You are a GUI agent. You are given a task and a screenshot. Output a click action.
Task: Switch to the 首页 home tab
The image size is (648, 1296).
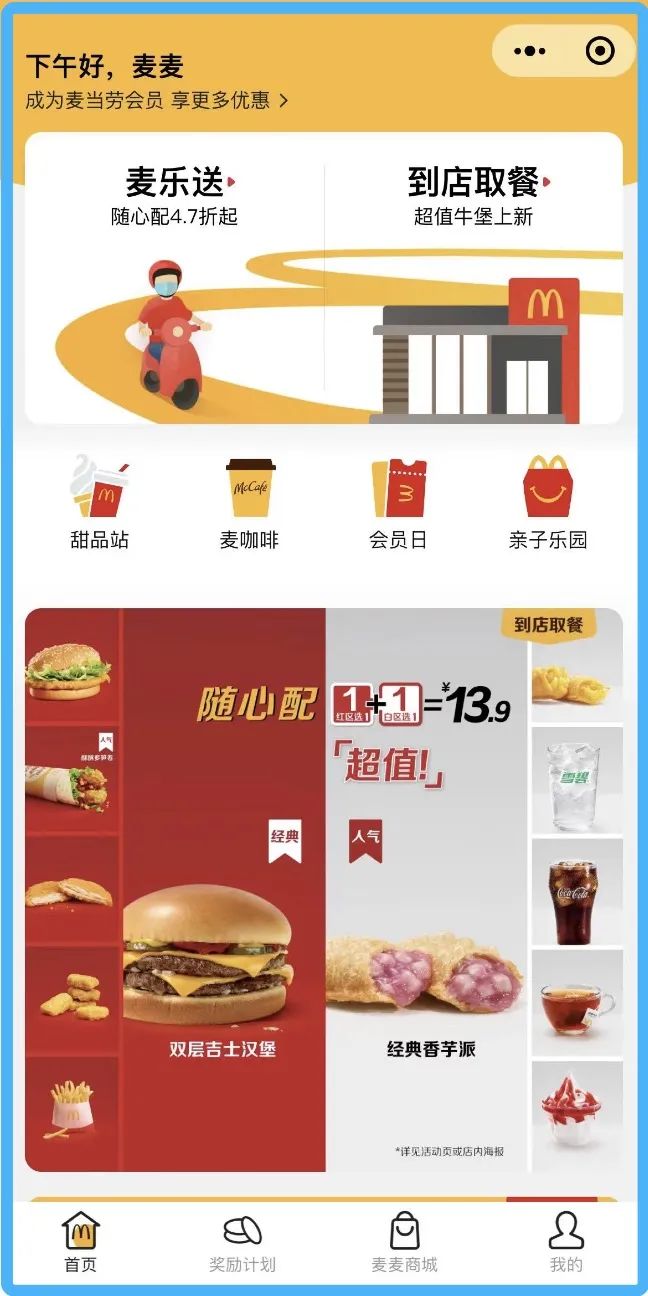coord(81,1243)
